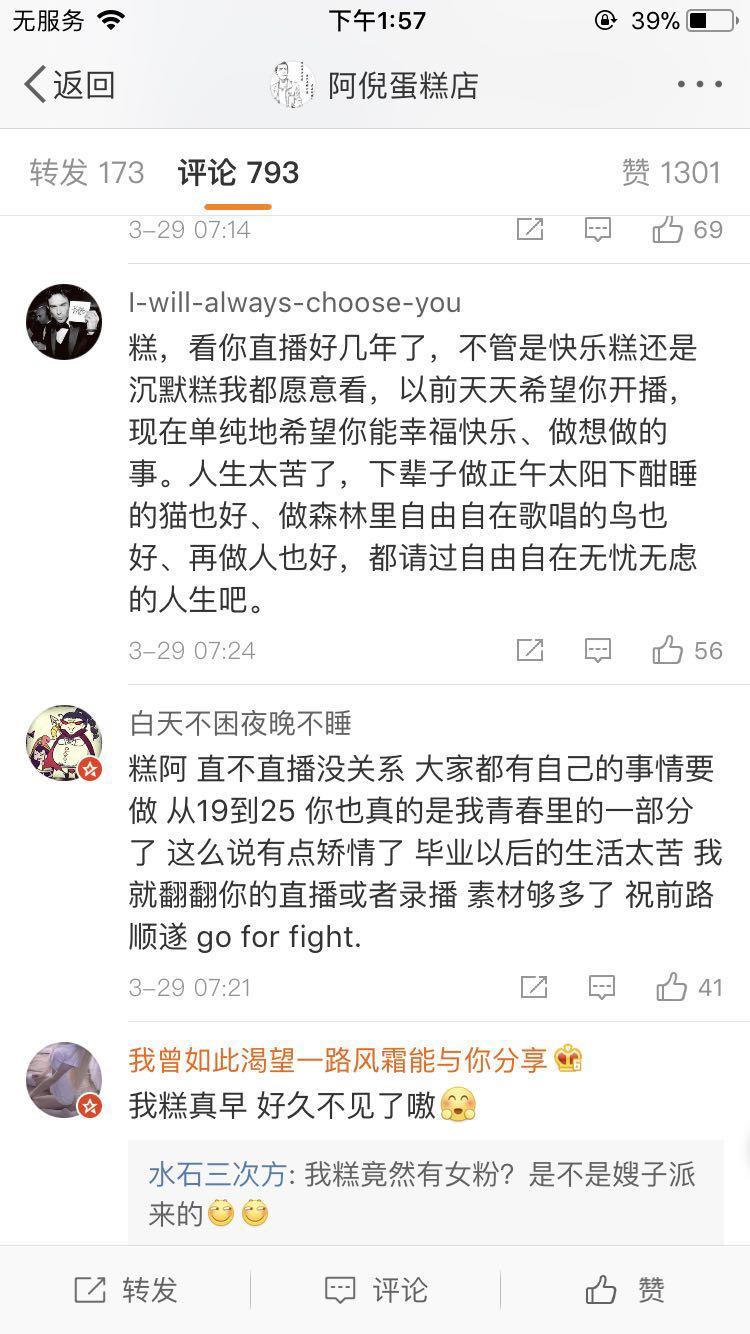Switch to the 转发 173 tab
Screen dimensions: 750x1334
[x=87, y=173]
